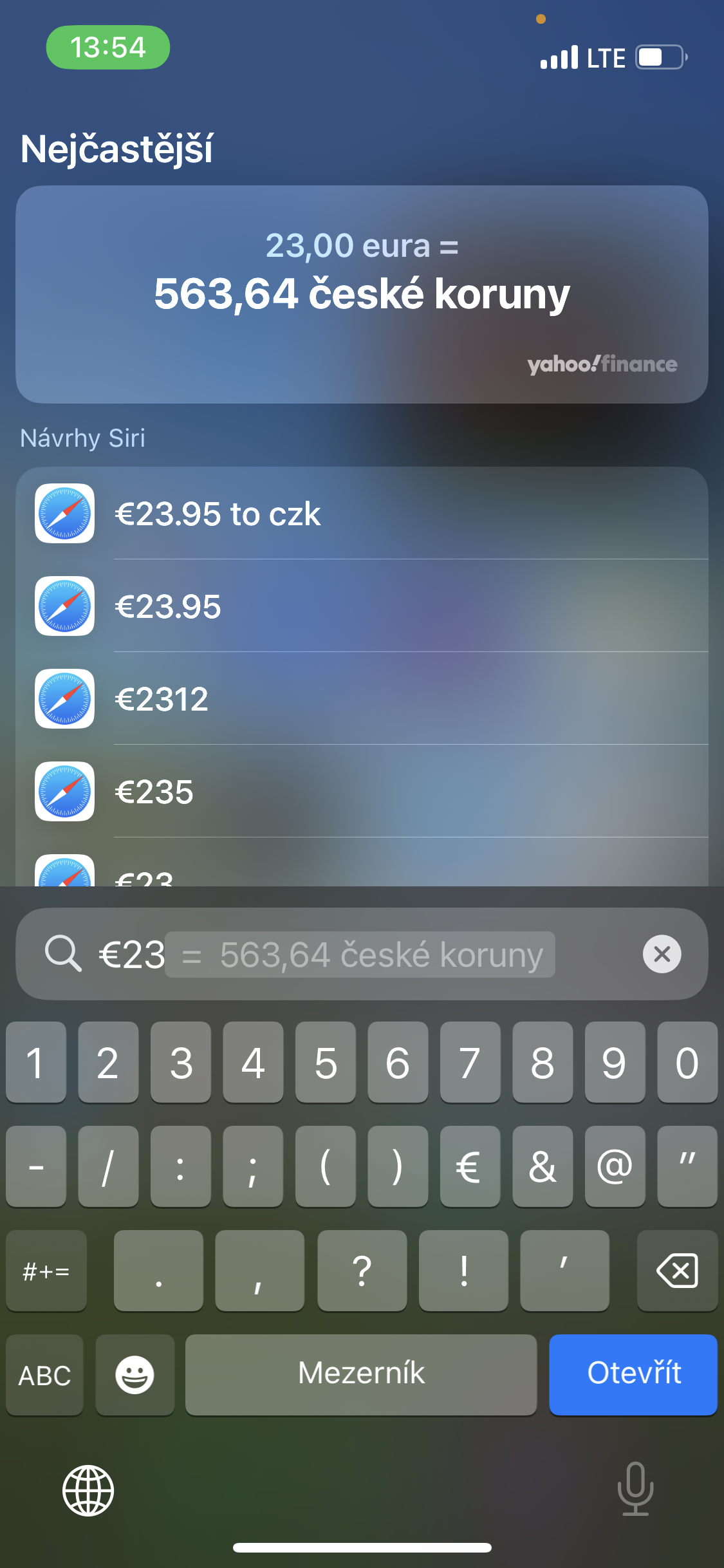724x1568 pixels.
Task: Open the 563,64 české koruny conversion card
Action: tap(362, 295)
